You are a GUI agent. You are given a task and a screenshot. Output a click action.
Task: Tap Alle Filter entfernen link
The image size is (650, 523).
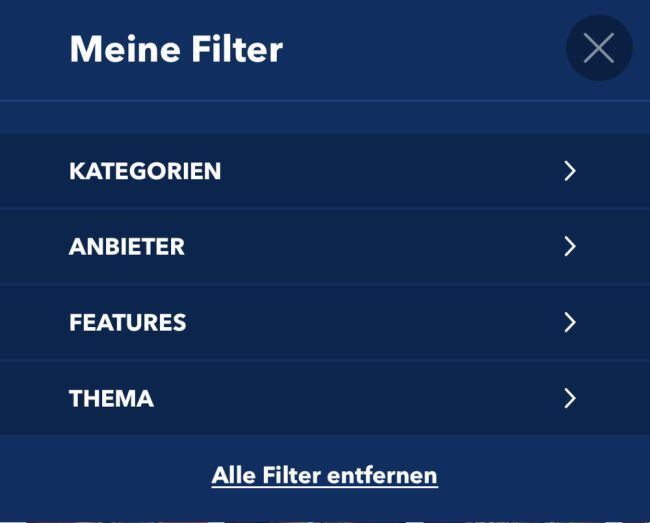[324, 475]
